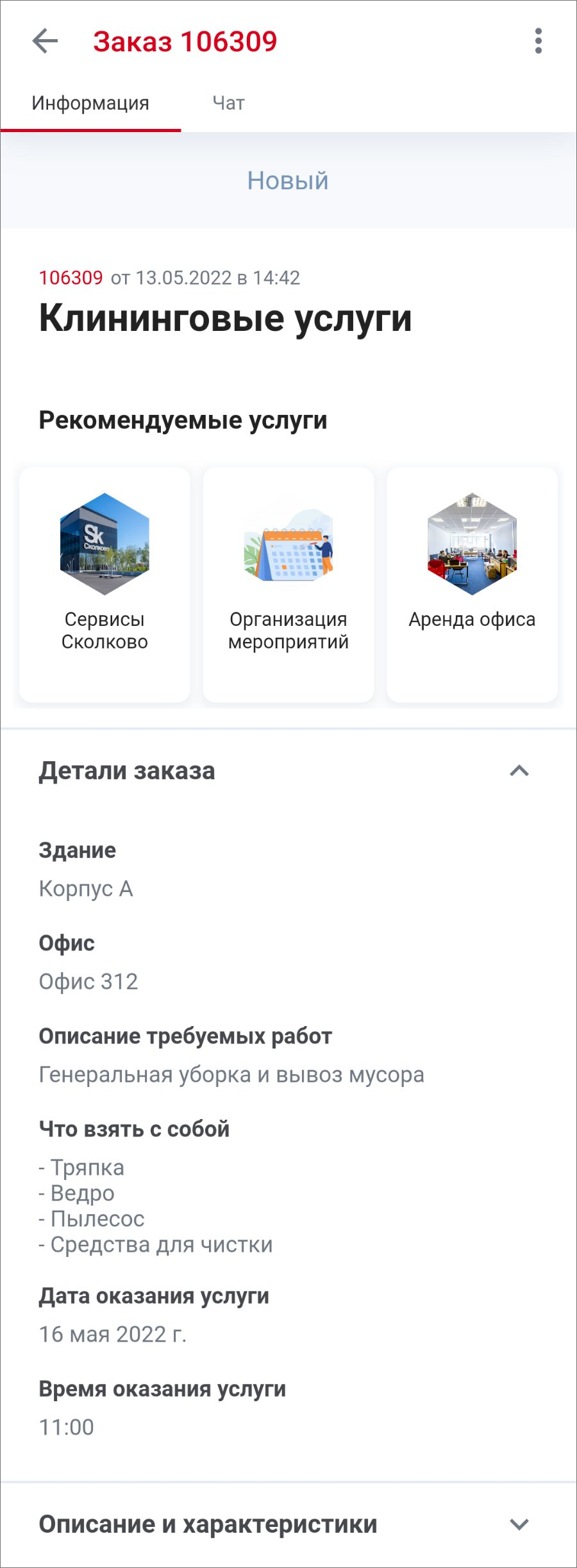Open the three-dot overflow menu

tap(538, 41)
